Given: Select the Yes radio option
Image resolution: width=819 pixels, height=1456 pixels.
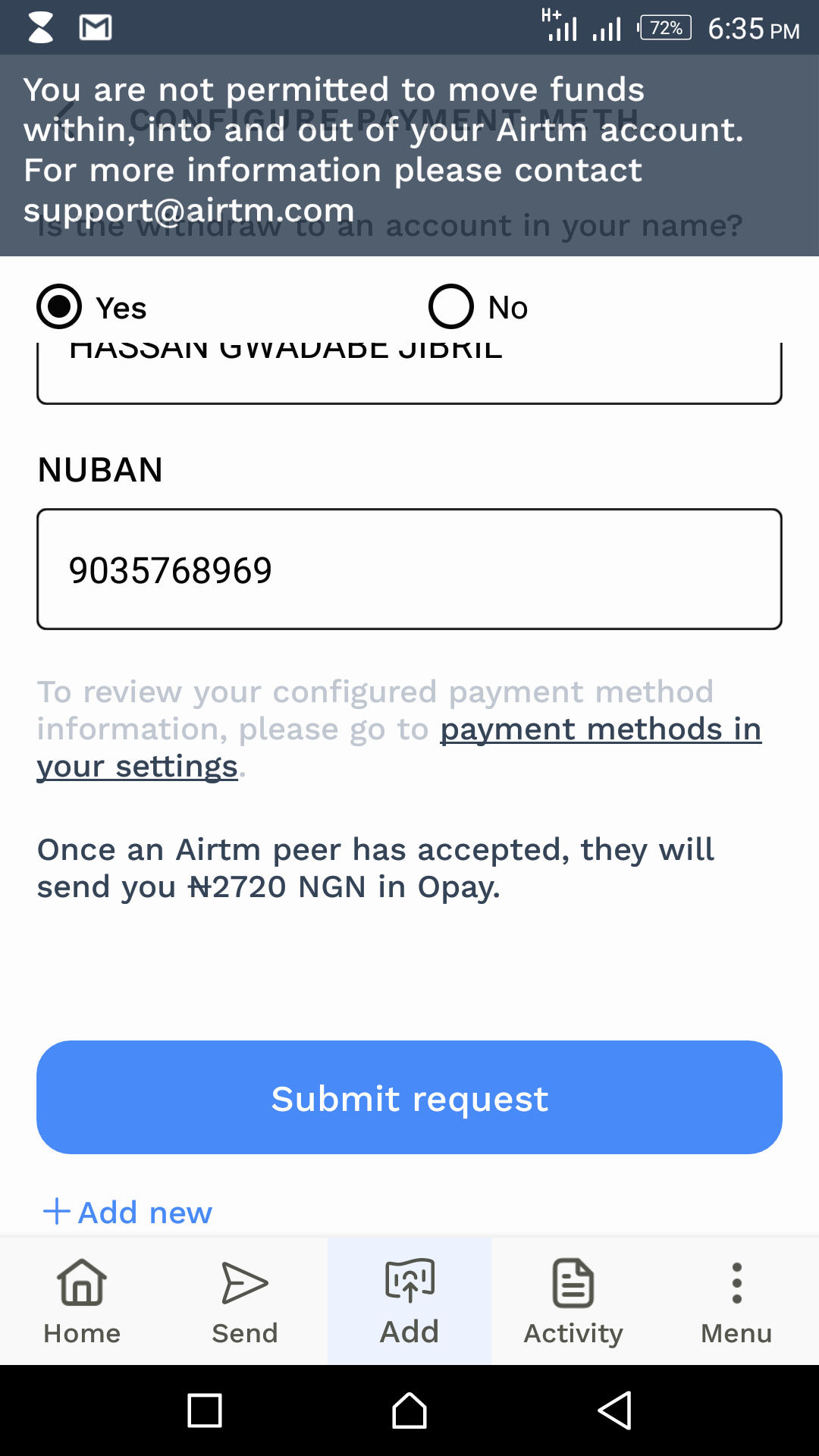Looking at the screenshot, I should point(60,307).
